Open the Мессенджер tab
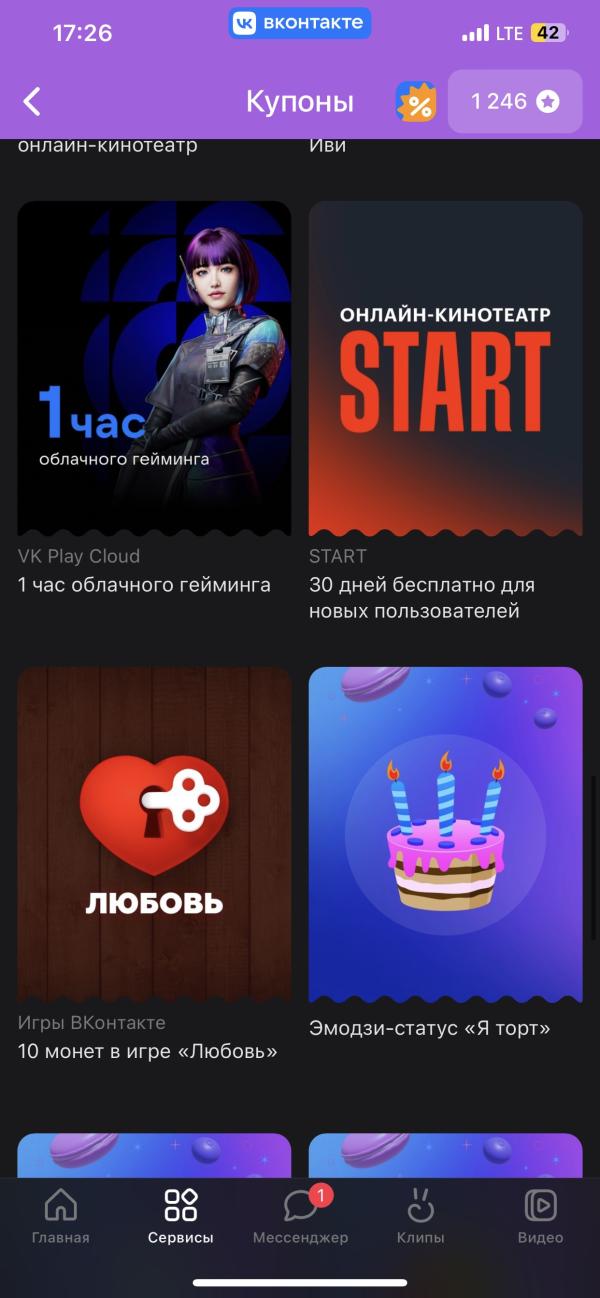Image resolution: width=600 pixels, height=1298 pixels. 300,1216
